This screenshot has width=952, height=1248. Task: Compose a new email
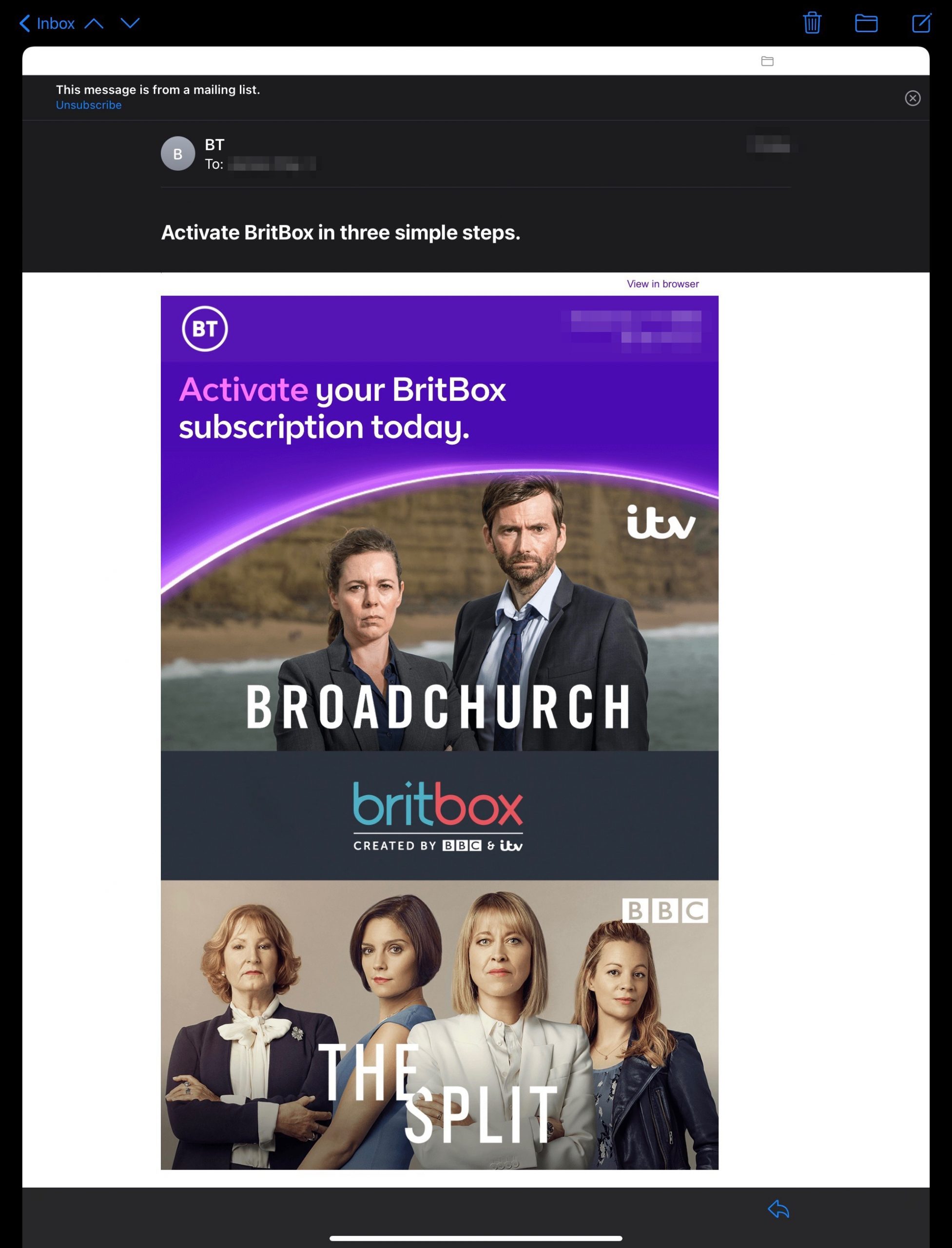coord(921,23)
